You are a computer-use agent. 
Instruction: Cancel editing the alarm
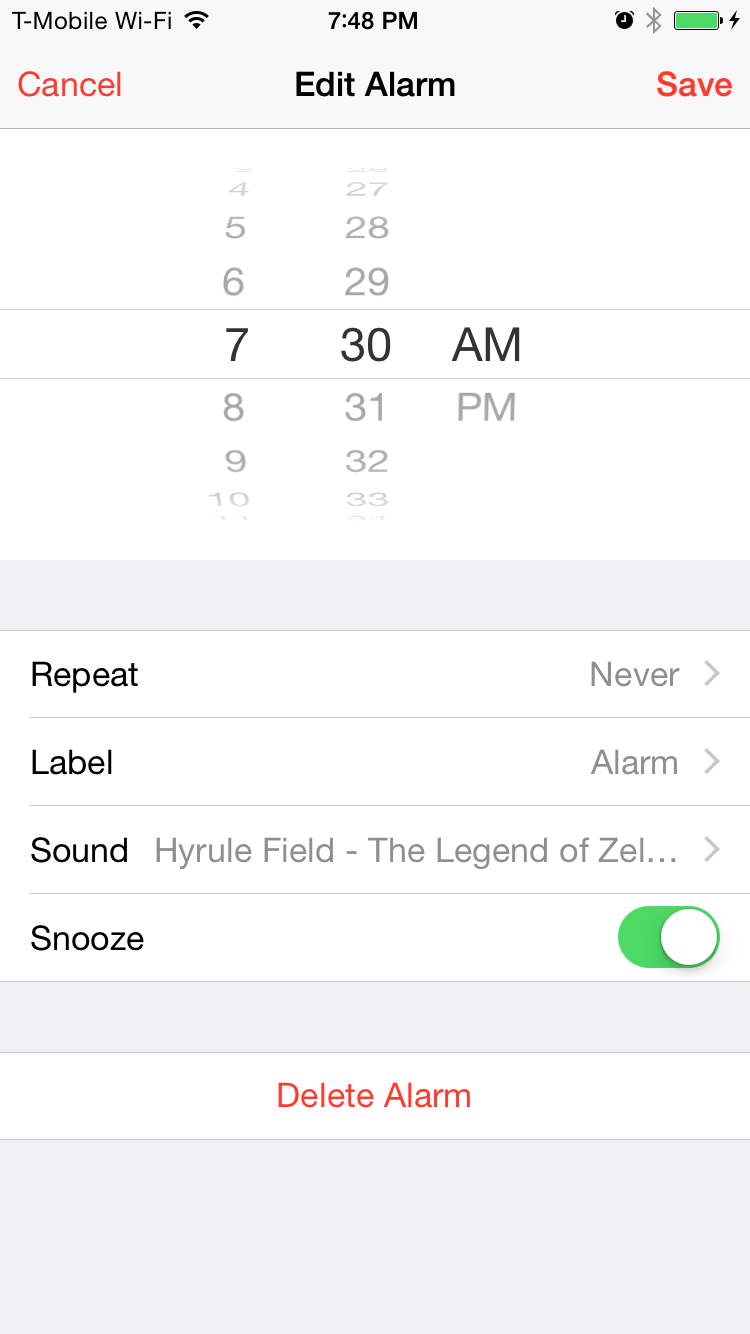pyautogui.click(x=70, y=85)
